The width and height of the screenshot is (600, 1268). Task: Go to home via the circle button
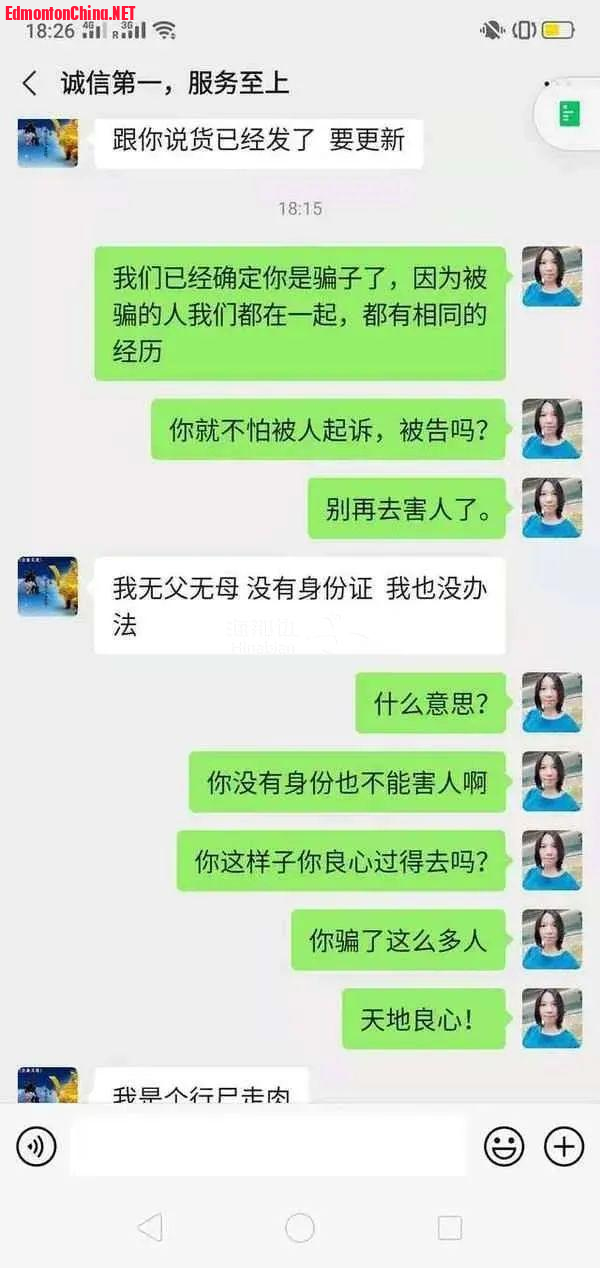(x=300, y=1227)
